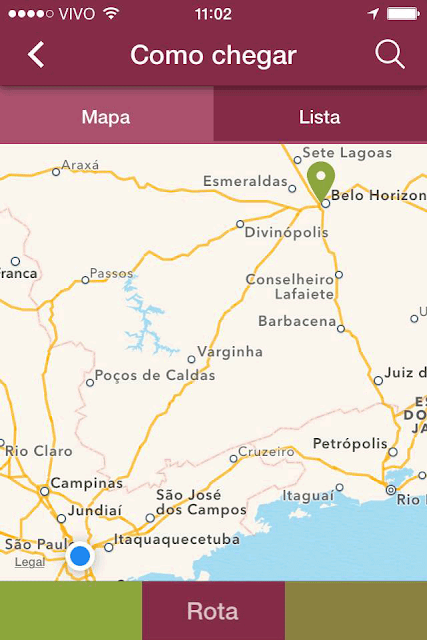Open the search magnifier icon

pyautogui.click(x=390, y=54)
